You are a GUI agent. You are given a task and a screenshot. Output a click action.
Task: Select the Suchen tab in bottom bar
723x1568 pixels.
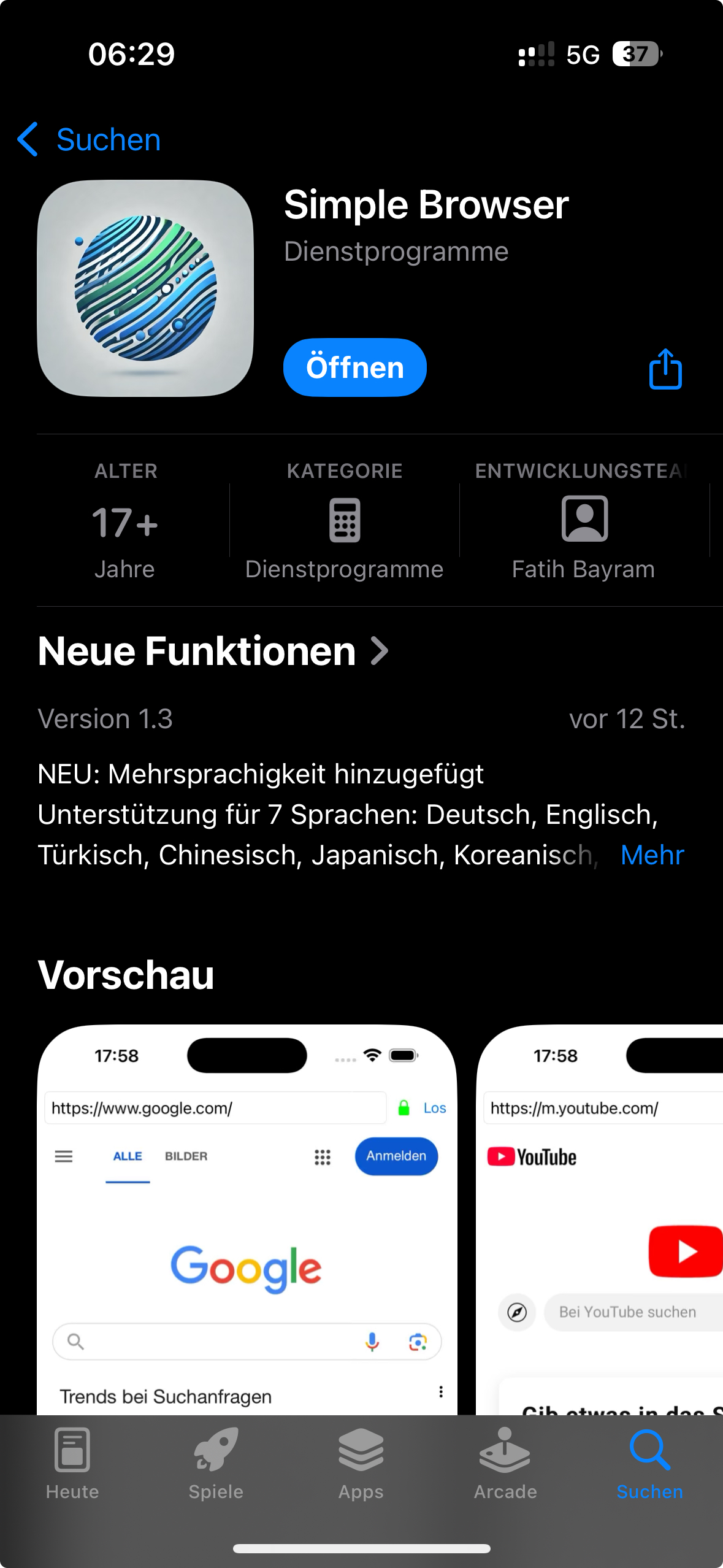click(x=649, y=1462)
